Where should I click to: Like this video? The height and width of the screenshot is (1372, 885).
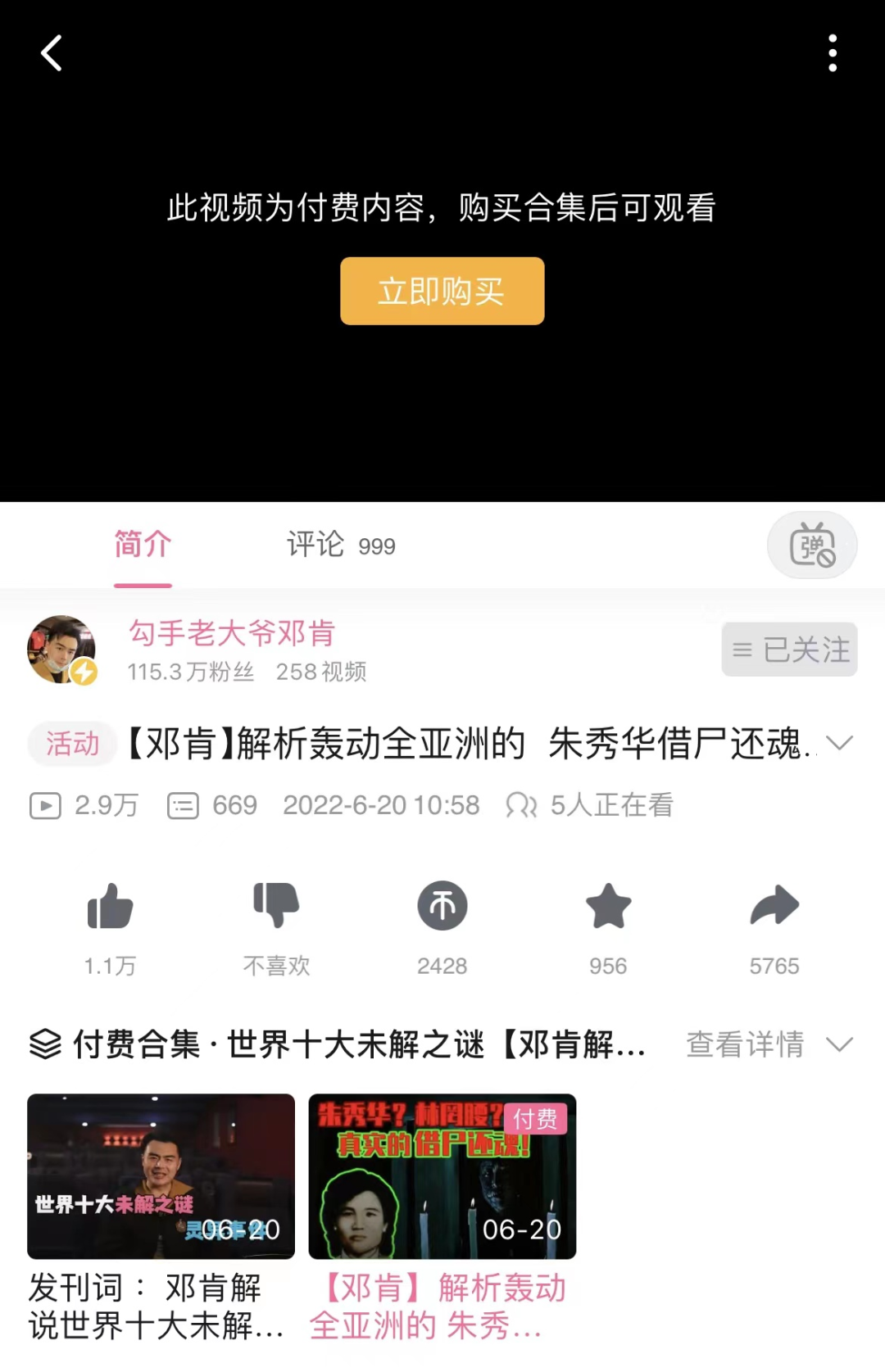tap(111, 907)
